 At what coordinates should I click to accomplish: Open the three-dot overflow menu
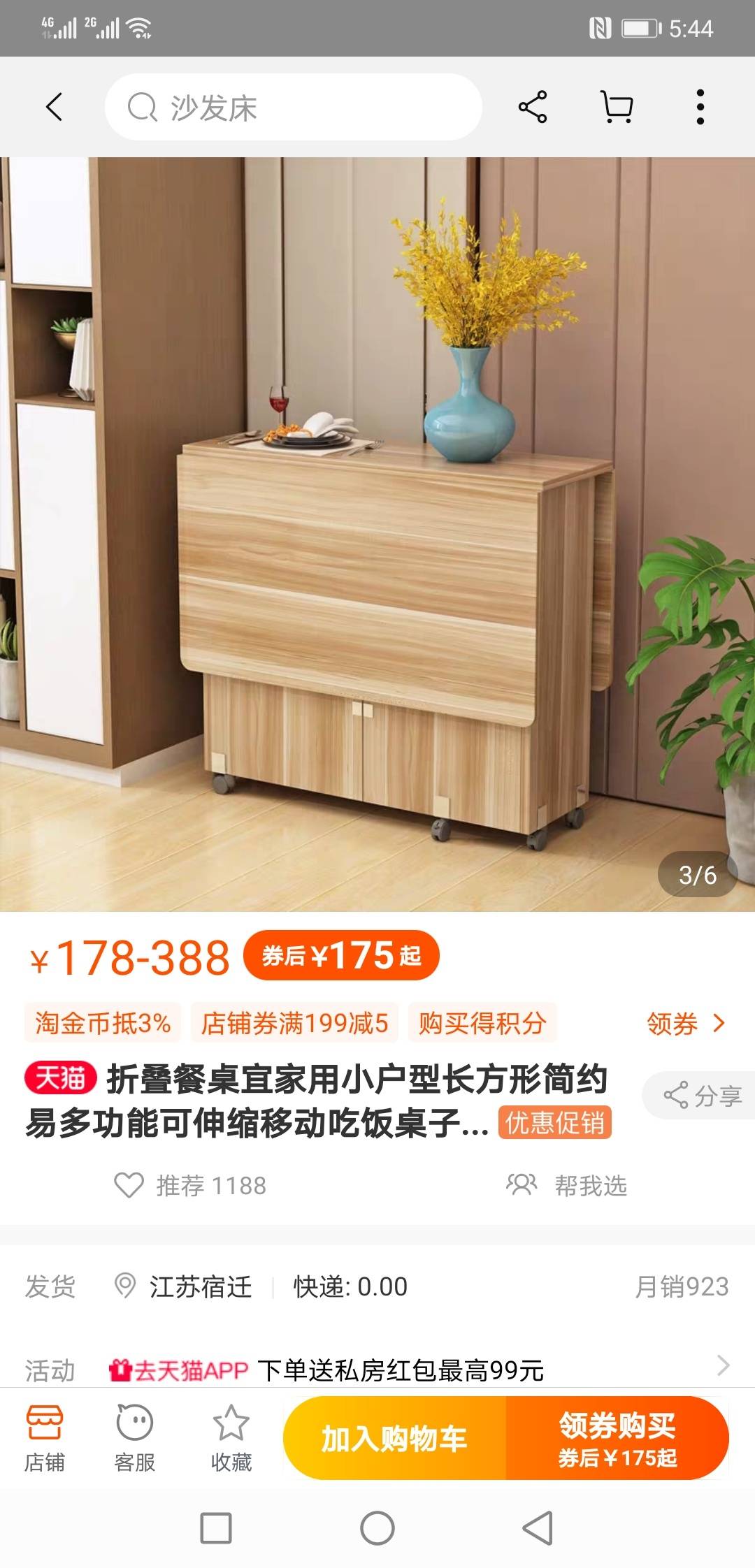700,107
